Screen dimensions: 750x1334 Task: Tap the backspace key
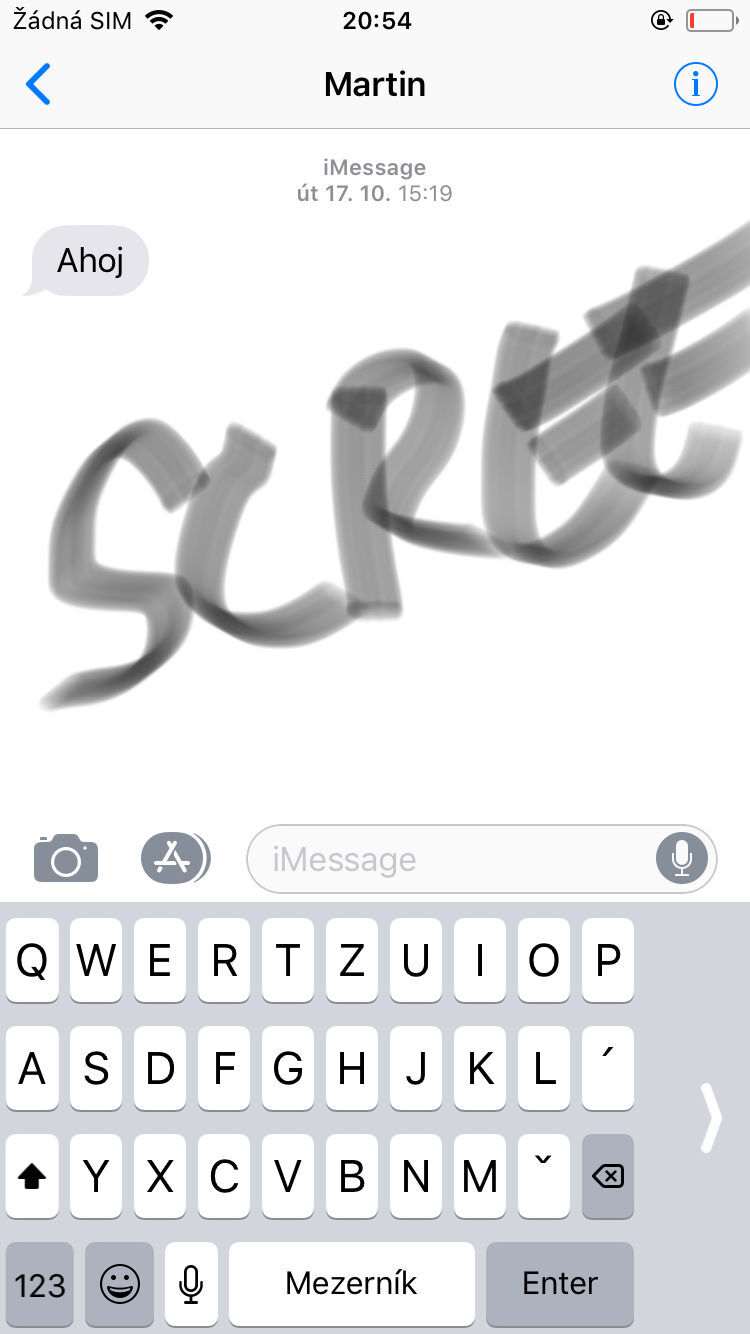pyautogui.click(x=607, y=1176)
